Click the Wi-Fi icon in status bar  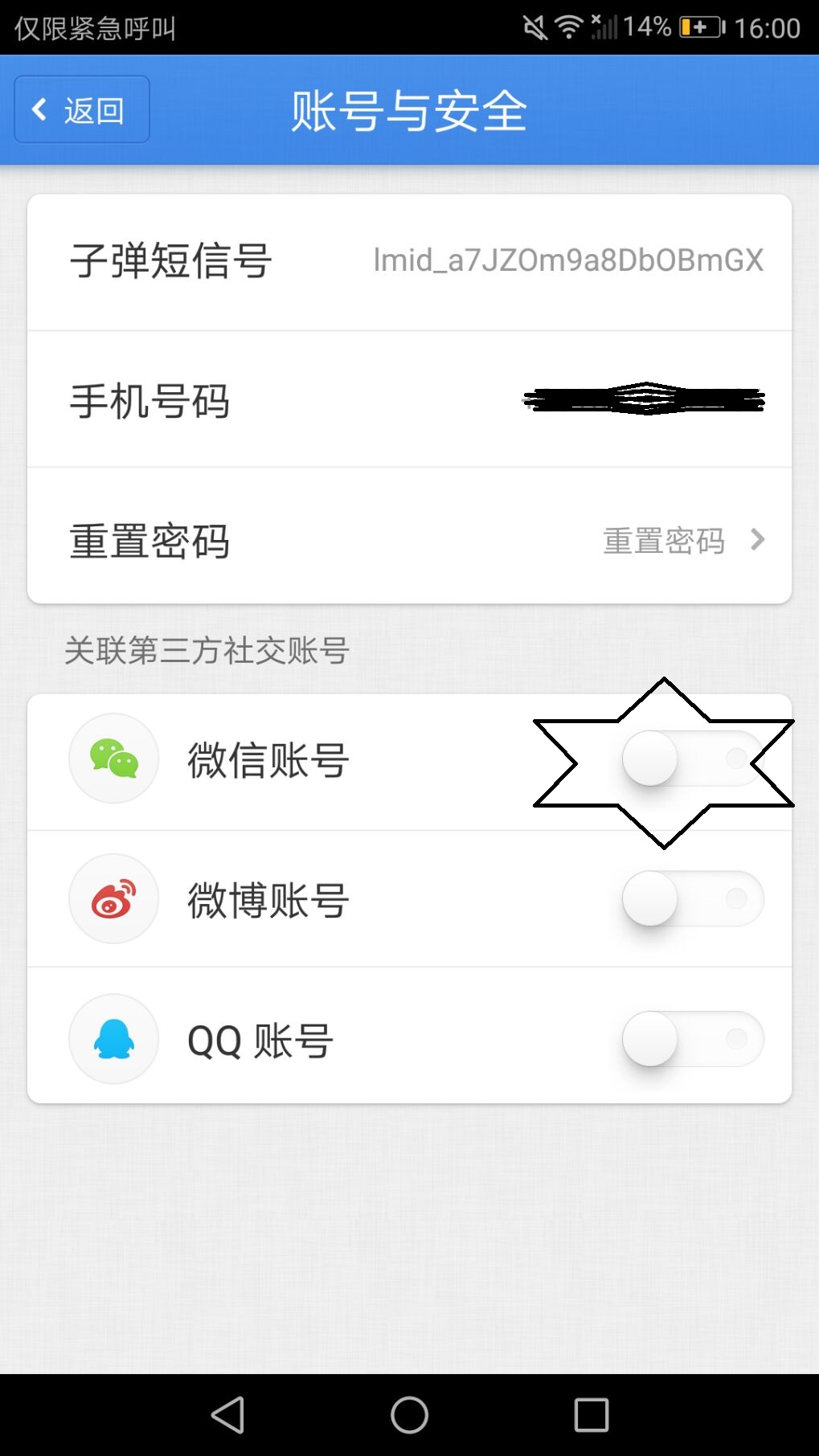(567, 27)
